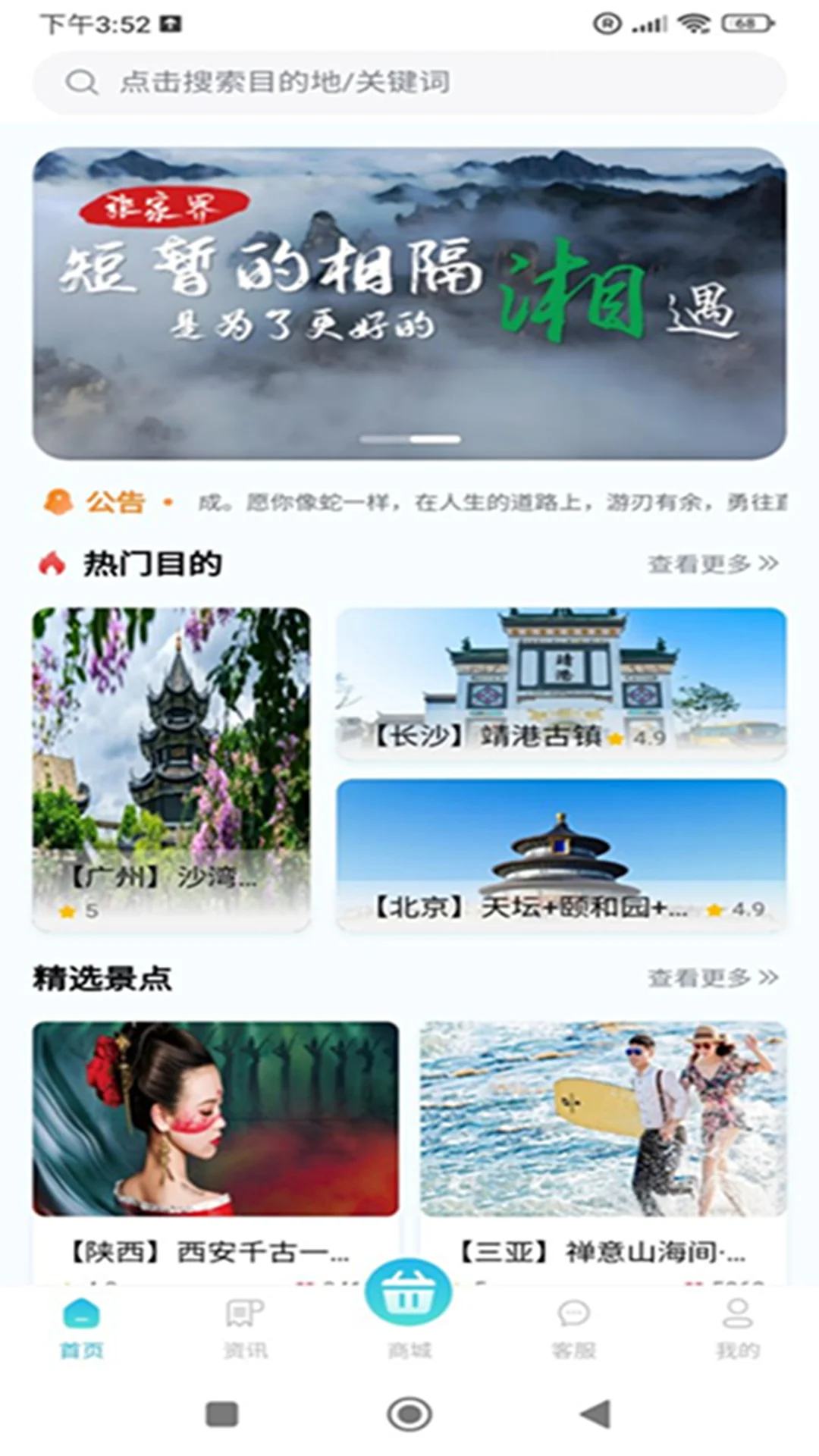Select the 资讯 news icon
The width and height of the screenshot is (819, 1456).
tap(245, 1310)
